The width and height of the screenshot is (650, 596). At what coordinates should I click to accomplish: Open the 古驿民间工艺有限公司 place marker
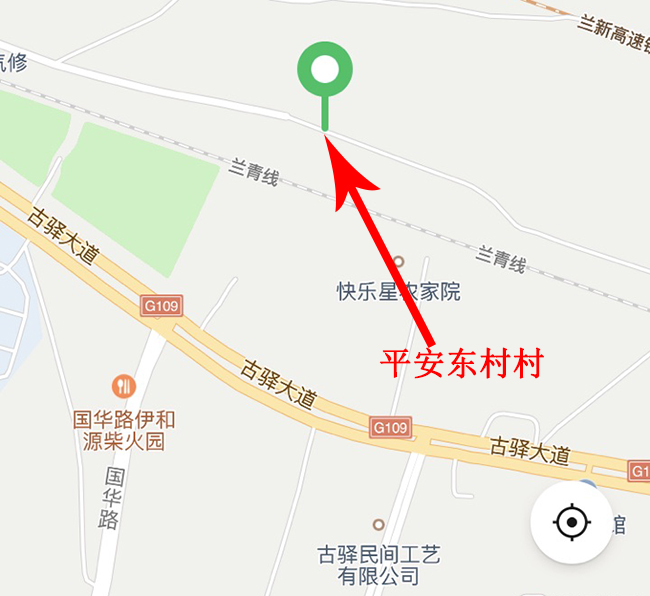tap(378, 525)
